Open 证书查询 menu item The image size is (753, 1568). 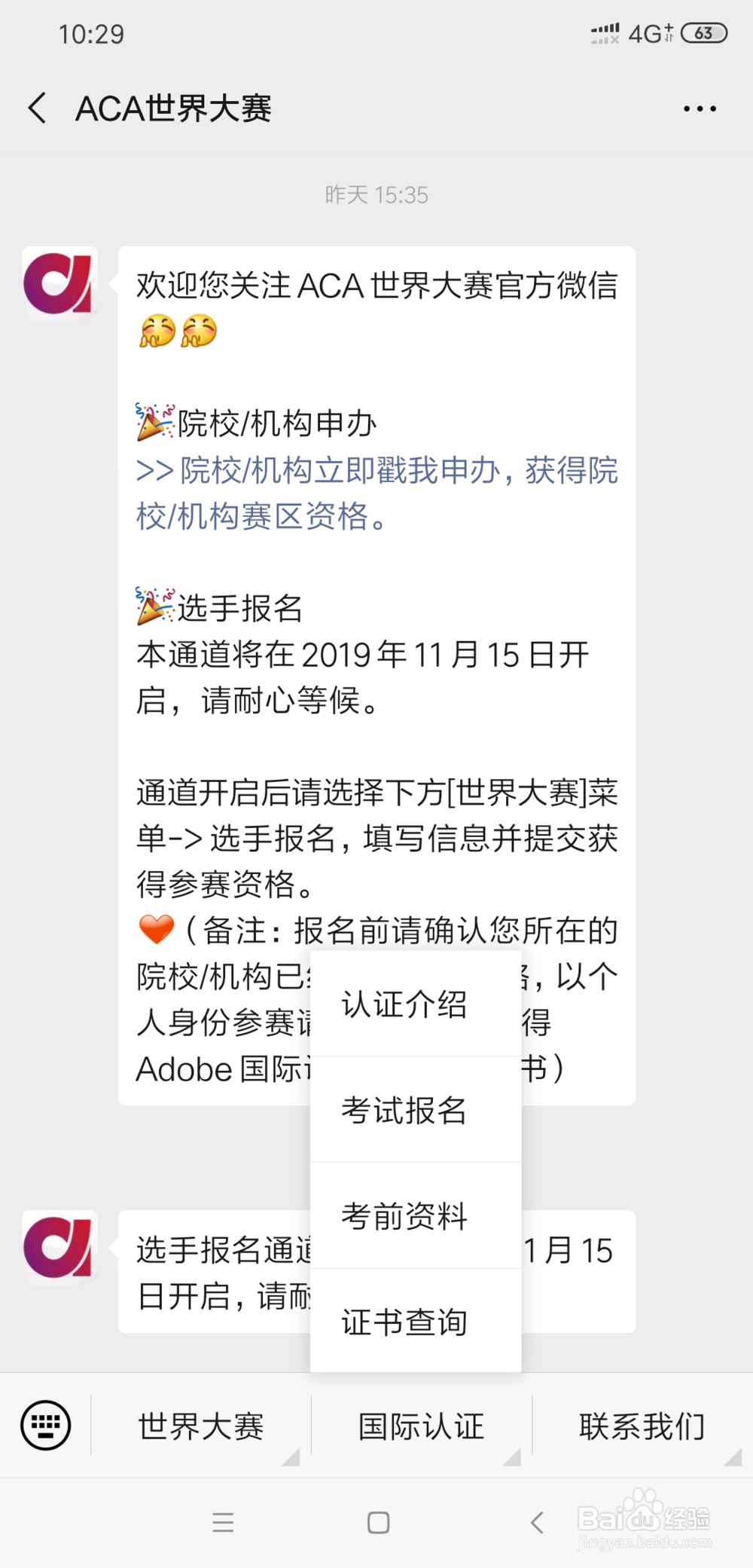click(x=404, y=1322)
